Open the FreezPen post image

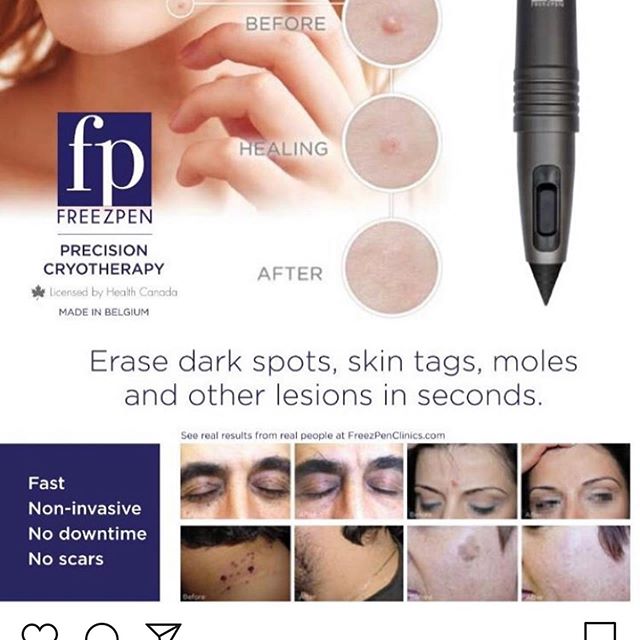(320, 300)
